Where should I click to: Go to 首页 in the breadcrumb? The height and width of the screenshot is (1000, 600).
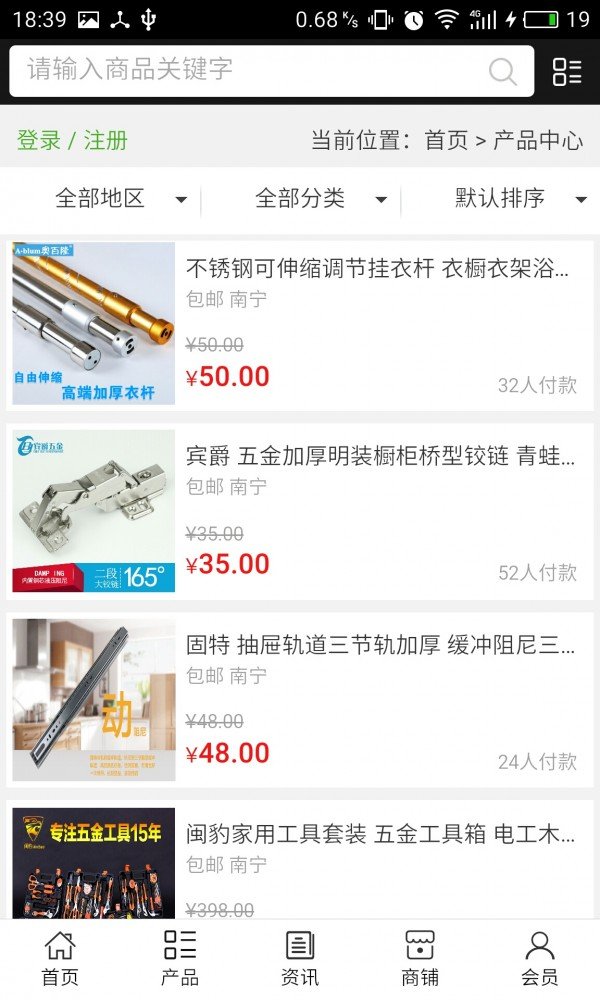click(x=446, y=140)
